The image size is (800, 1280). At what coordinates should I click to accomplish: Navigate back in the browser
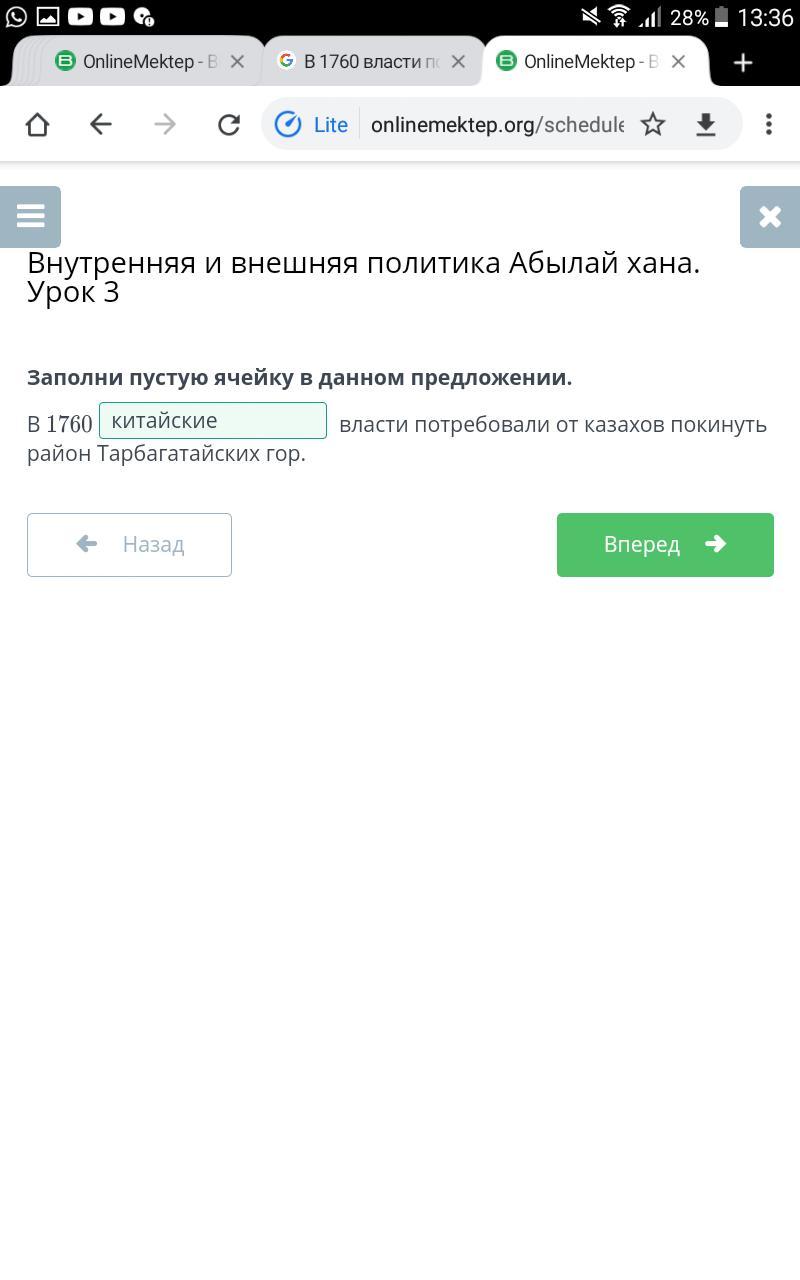(x=101, y=124)
